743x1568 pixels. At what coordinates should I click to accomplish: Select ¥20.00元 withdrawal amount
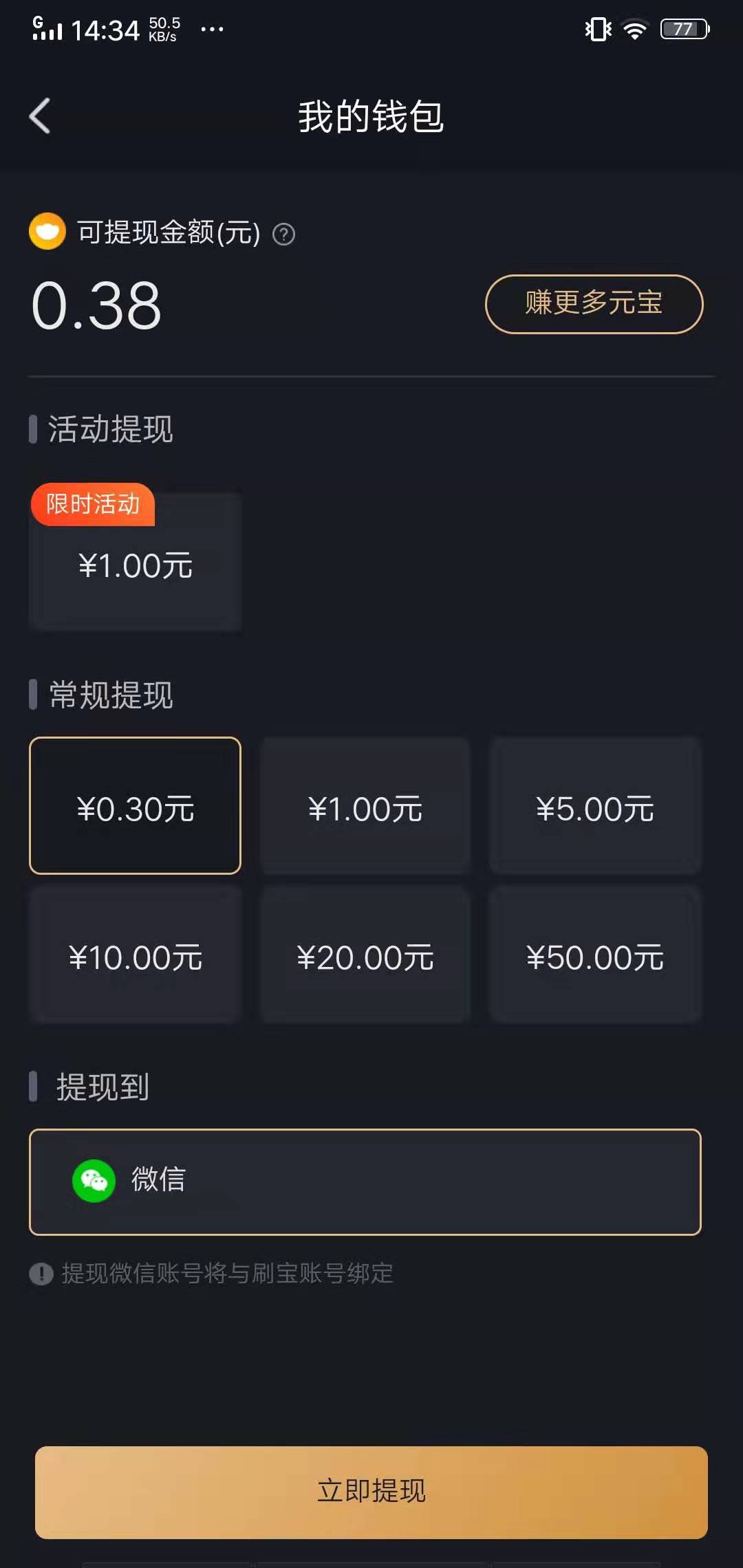pos(365,956)
